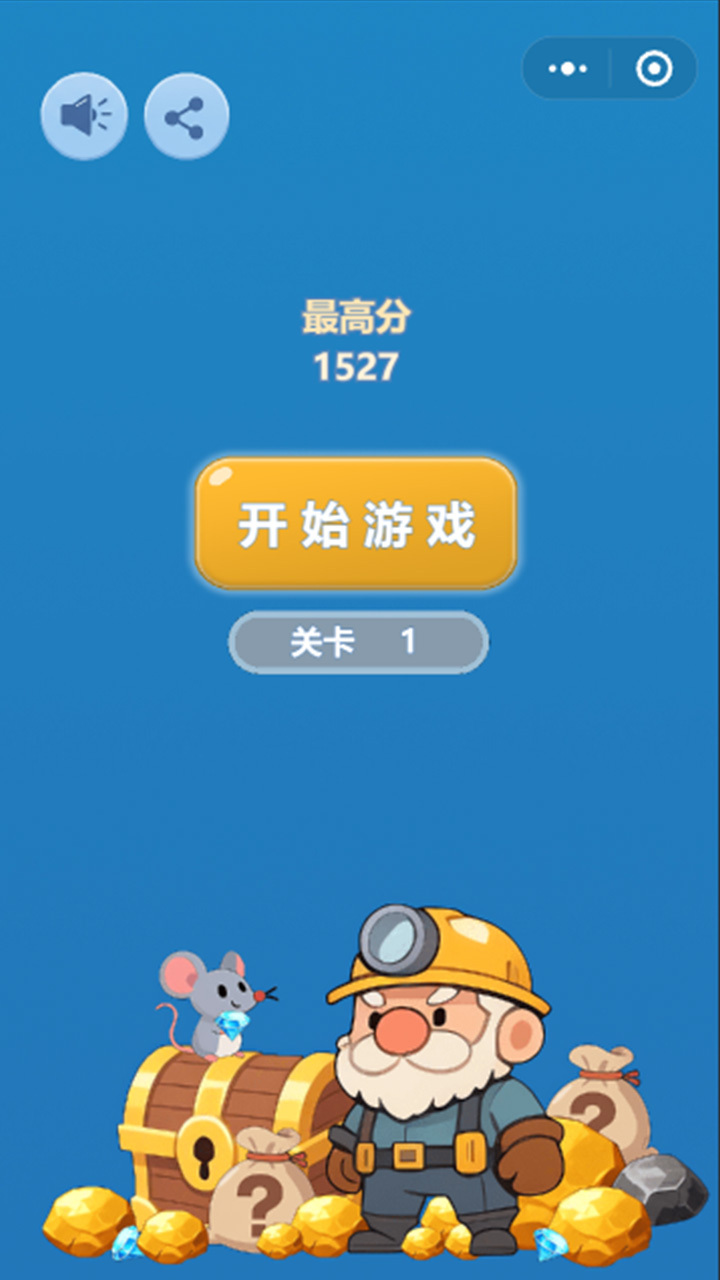
Task: Open the 关卡 level selector
Action: click(358, 642)
